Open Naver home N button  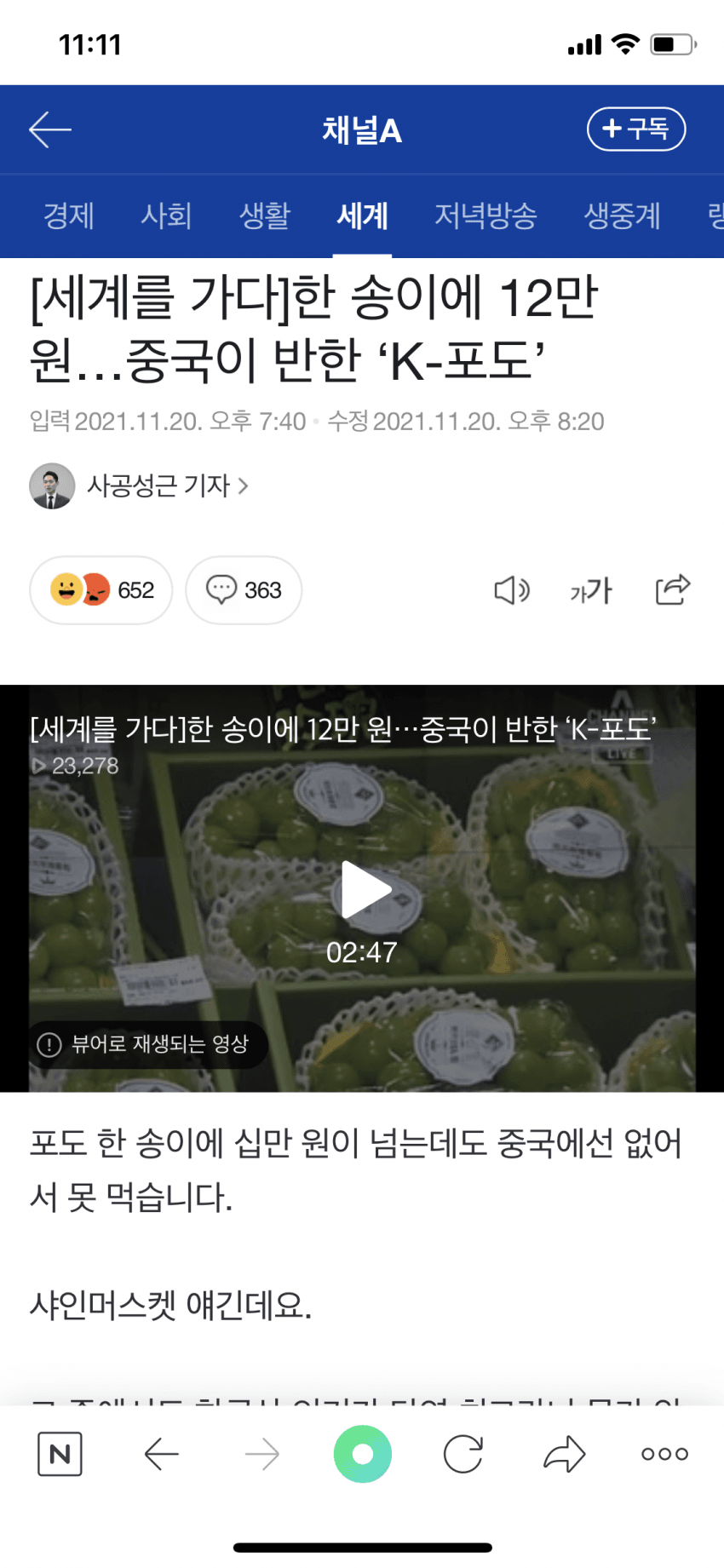pos(60,1454)
